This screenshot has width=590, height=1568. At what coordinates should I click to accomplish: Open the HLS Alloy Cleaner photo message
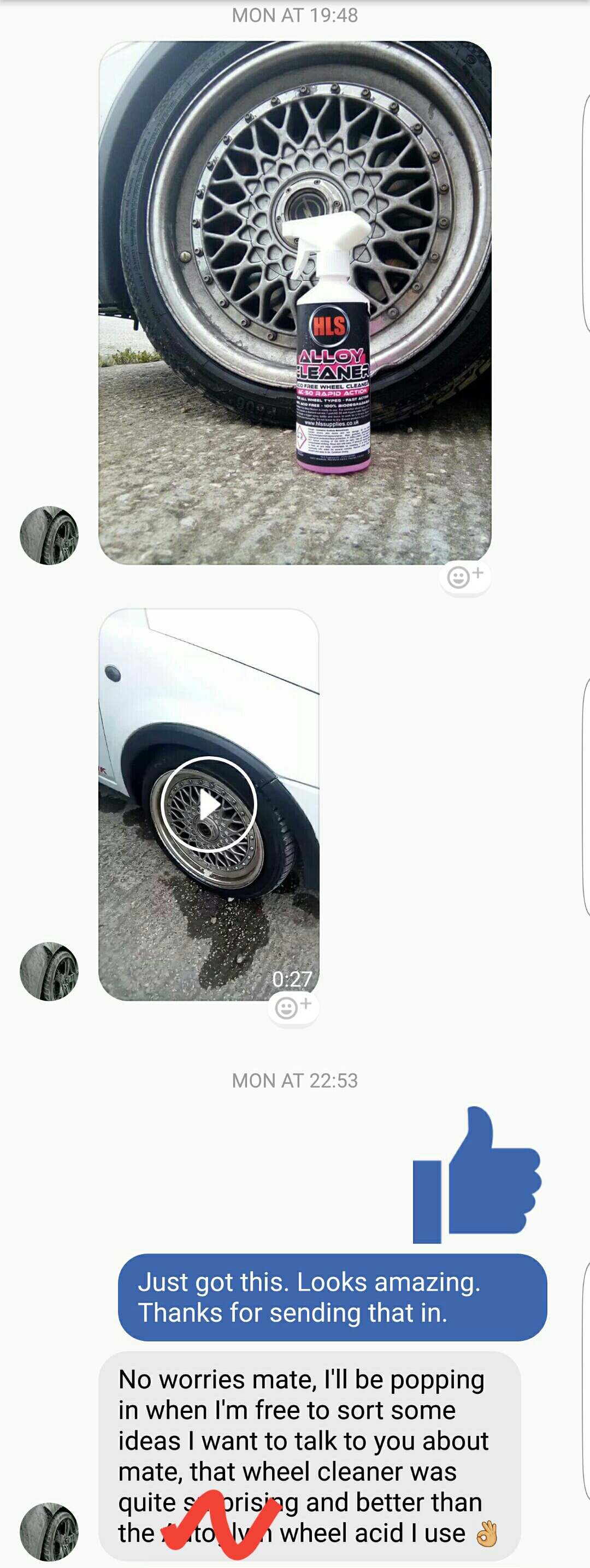(294, 302)
